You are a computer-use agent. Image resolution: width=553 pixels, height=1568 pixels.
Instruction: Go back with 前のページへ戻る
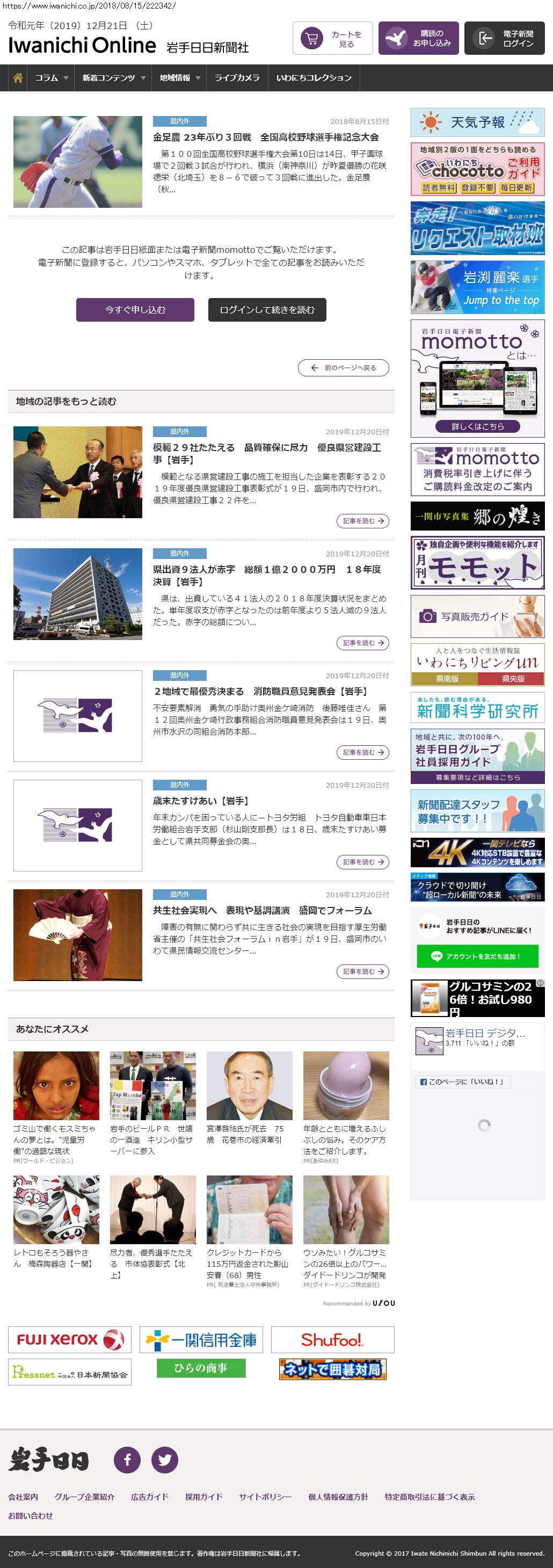(343, 368)
